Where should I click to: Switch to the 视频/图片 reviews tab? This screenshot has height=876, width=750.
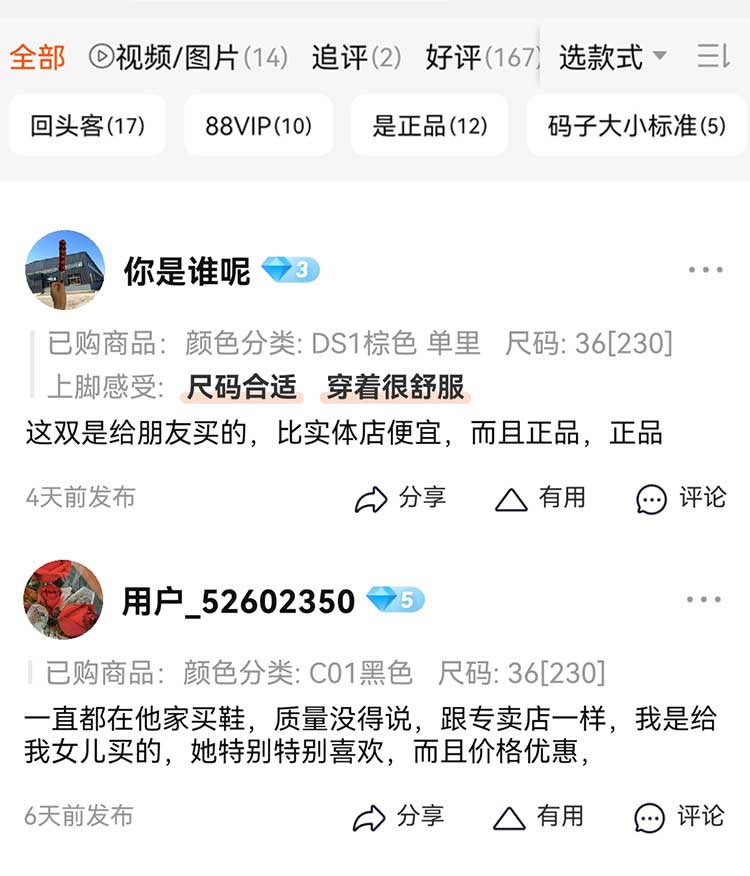coord(188,57)
